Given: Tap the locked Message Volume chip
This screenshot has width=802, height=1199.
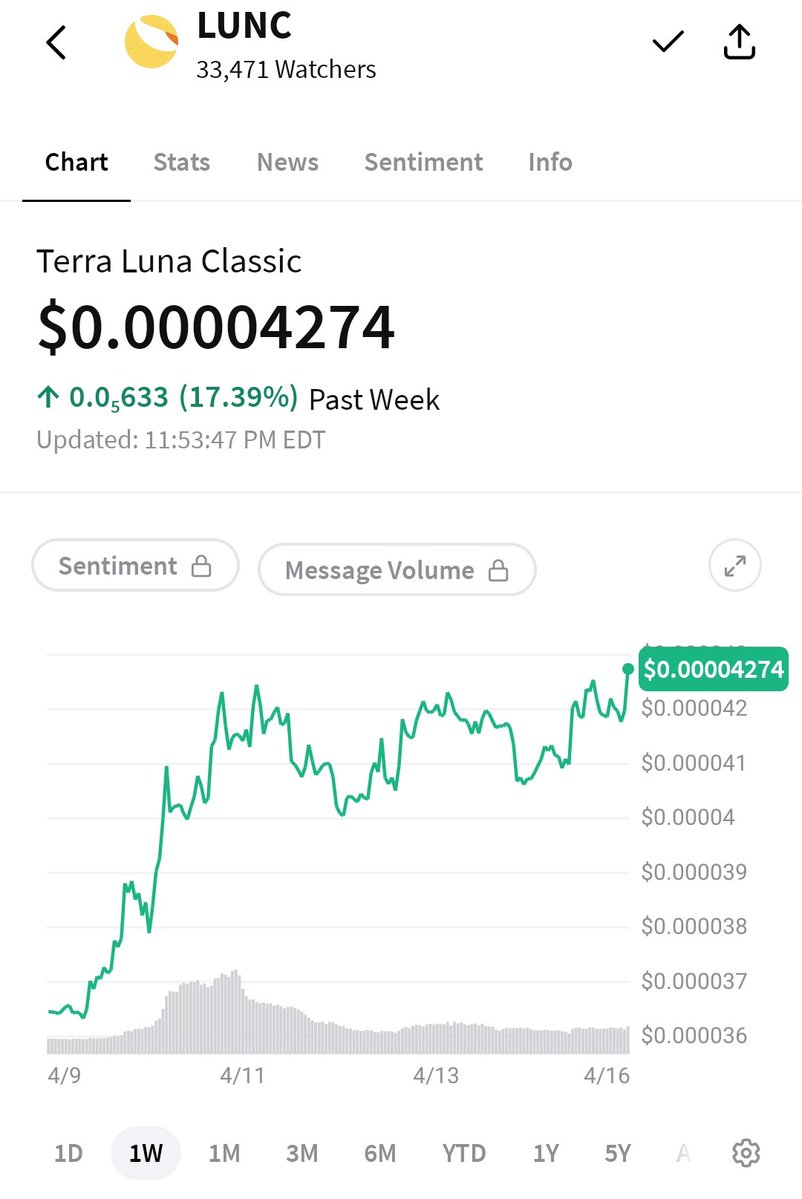Looking at the screenshot, I should point(396,570).
